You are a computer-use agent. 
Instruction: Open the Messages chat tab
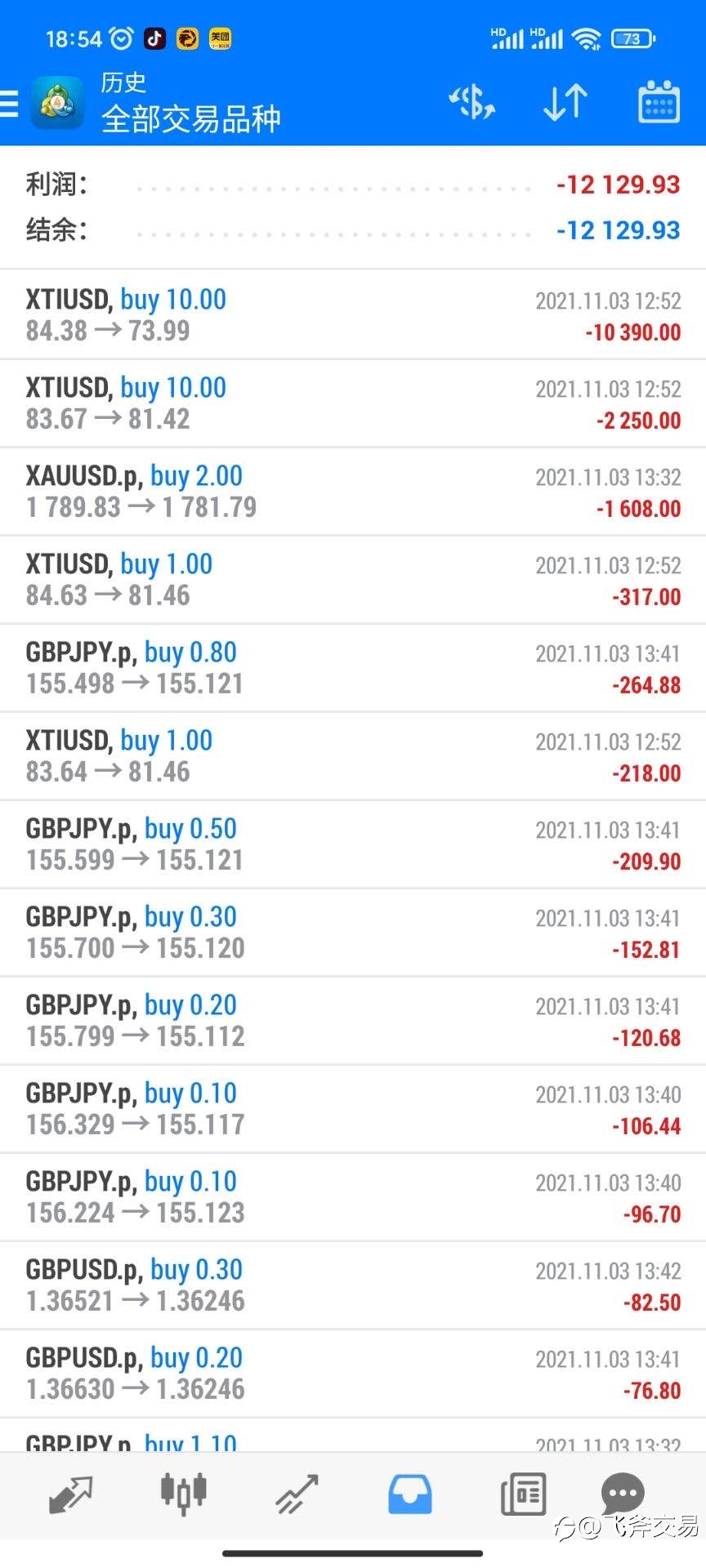tap(623, 1494)
